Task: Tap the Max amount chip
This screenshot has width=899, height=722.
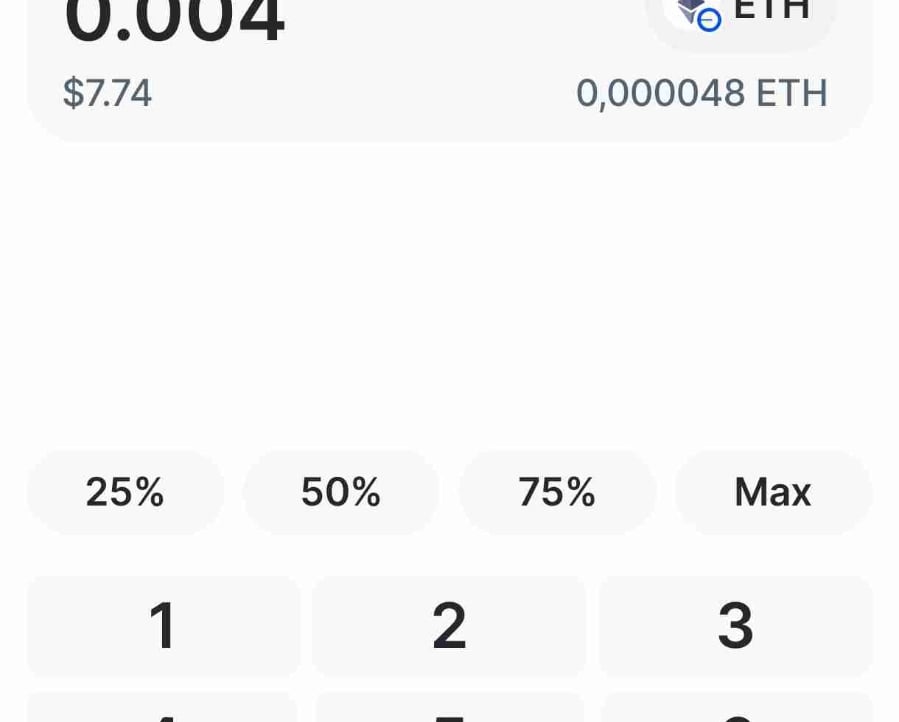Action: 773,492
